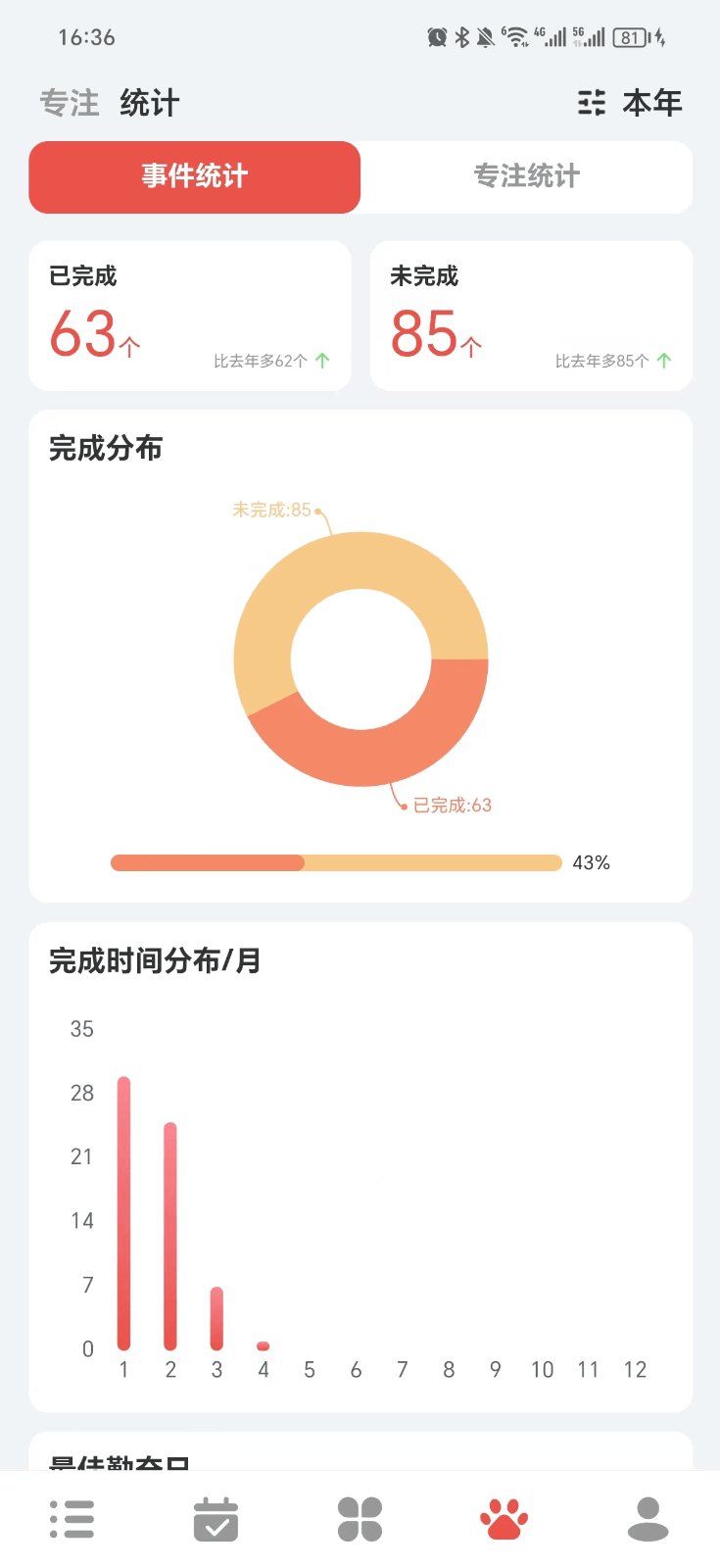Tap the green up arrow near 比去年多85个

click(664, 360)
